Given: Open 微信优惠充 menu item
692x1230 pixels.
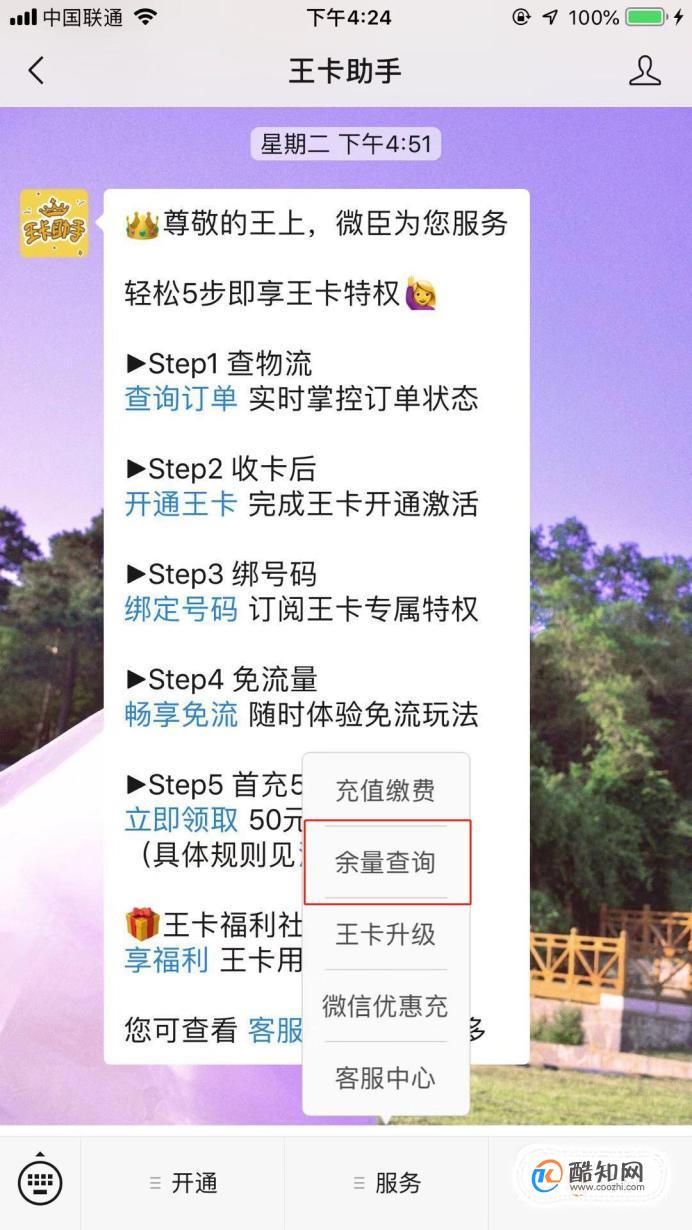Looking at the screenshot, I should point(385,1006).
